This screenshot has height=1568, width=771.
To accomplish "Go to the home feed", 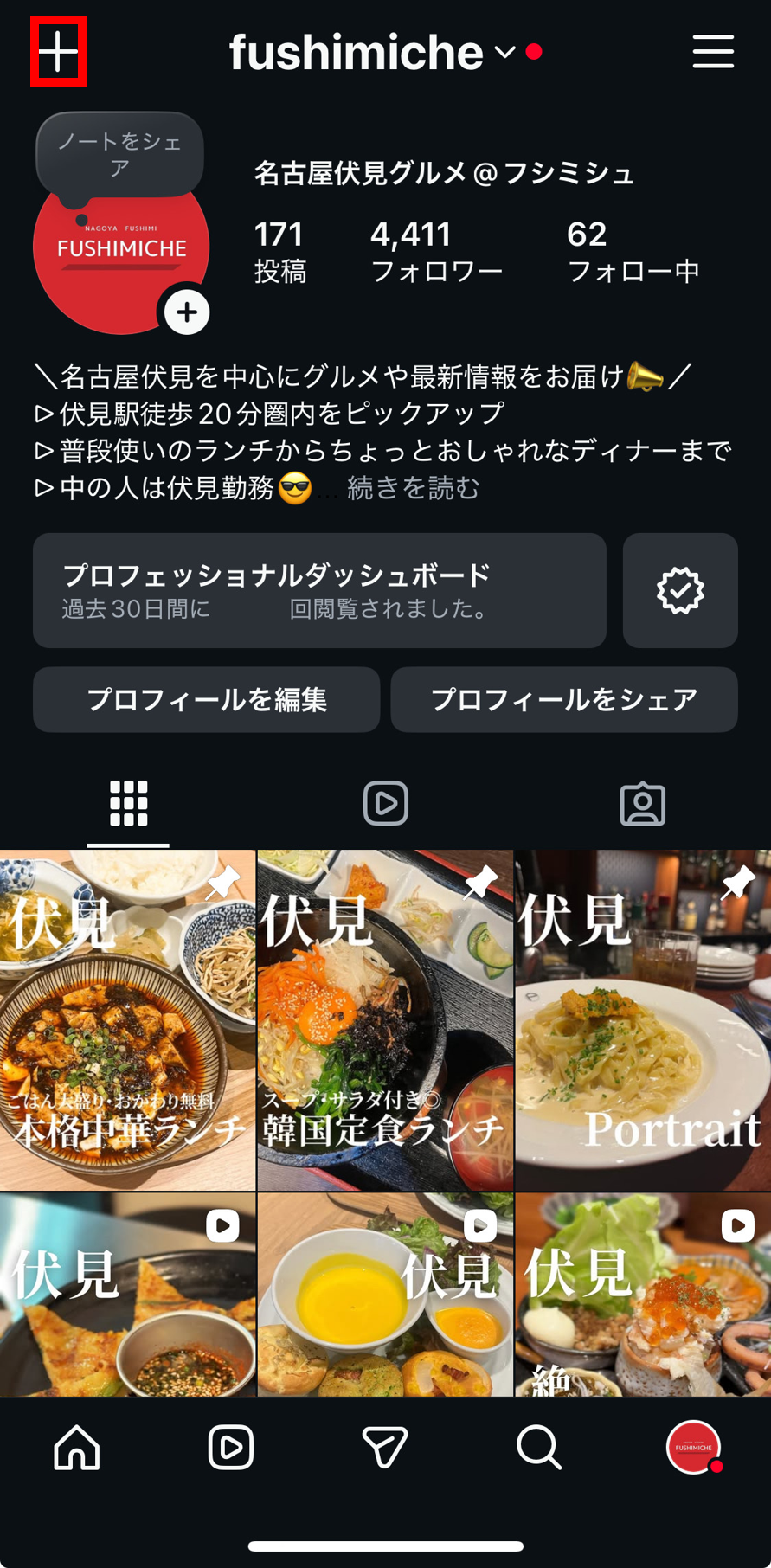I will tap(77, 1447).
